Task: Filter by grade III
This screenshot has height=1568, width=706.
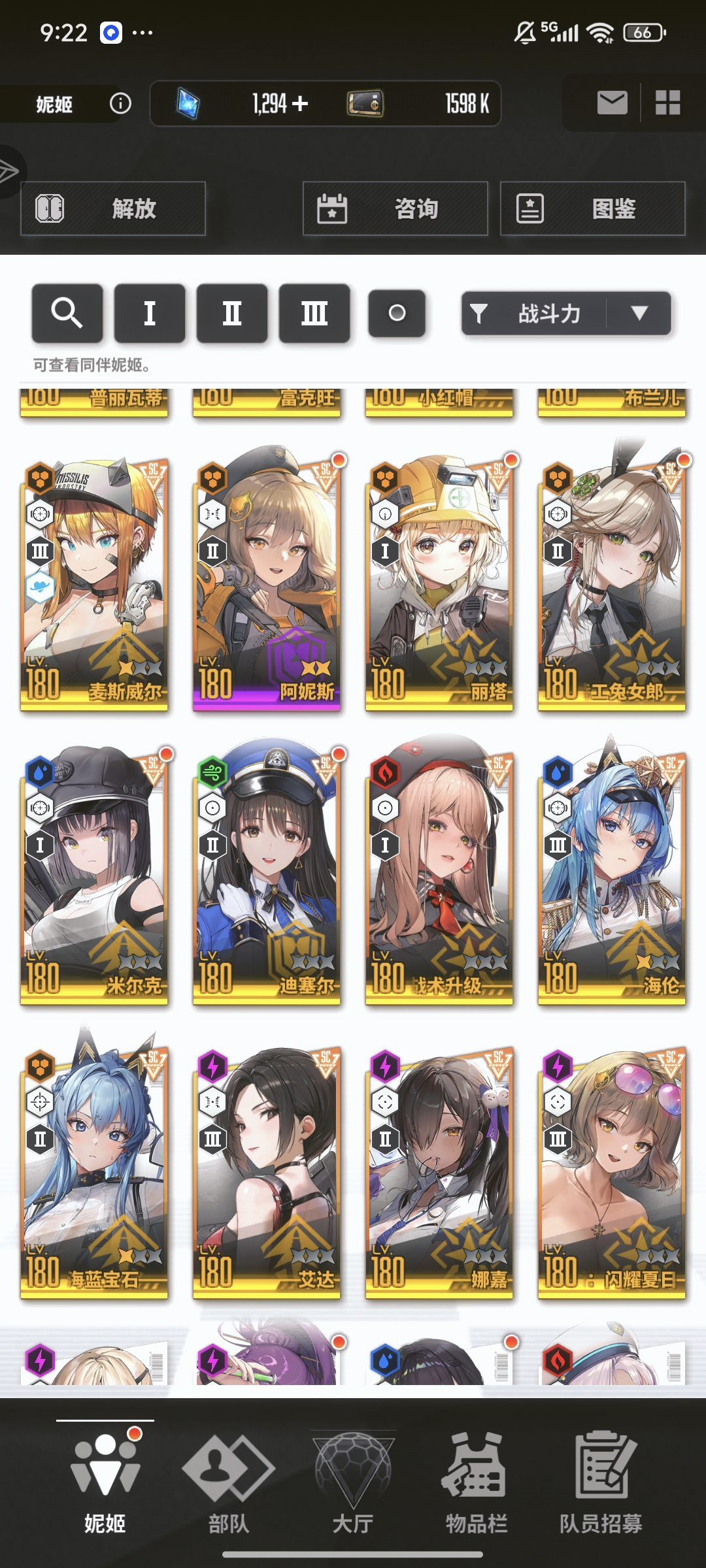Action: click(314, 314)
